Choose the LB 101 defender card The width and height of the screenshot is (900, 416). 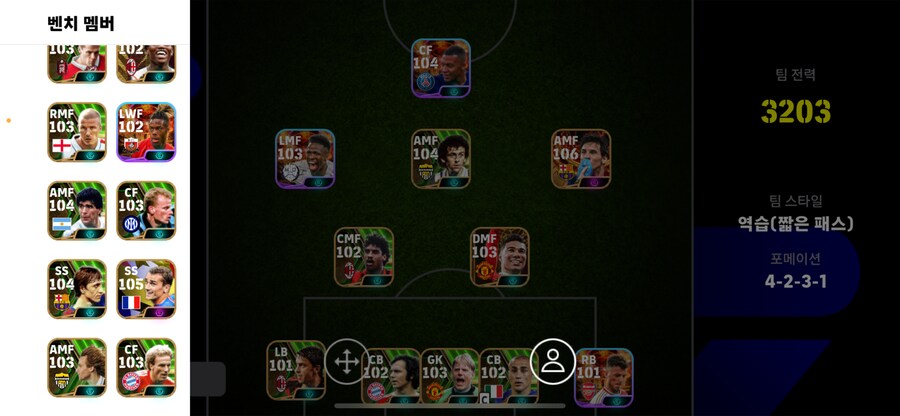295,370
